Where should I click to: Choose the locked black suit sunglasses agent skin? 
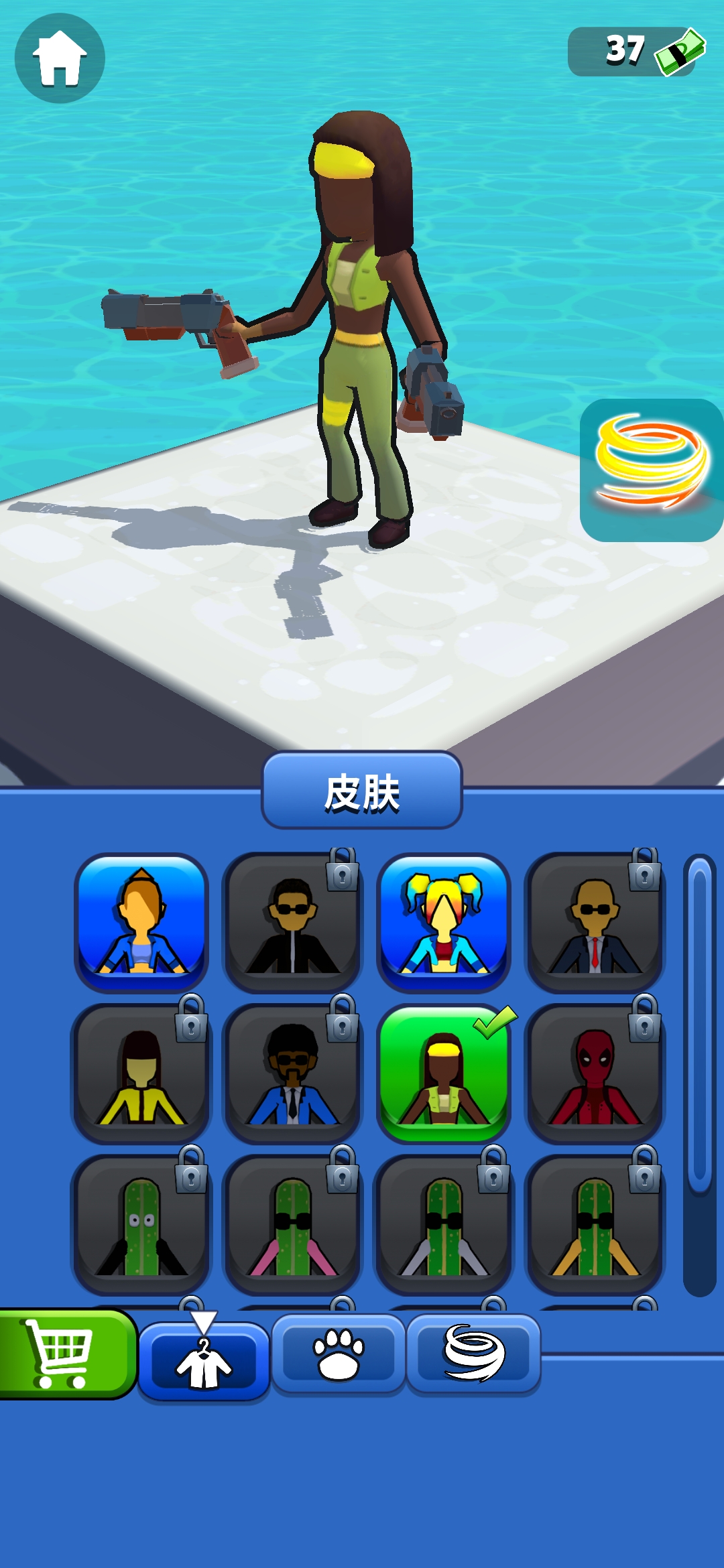point(292,923)
